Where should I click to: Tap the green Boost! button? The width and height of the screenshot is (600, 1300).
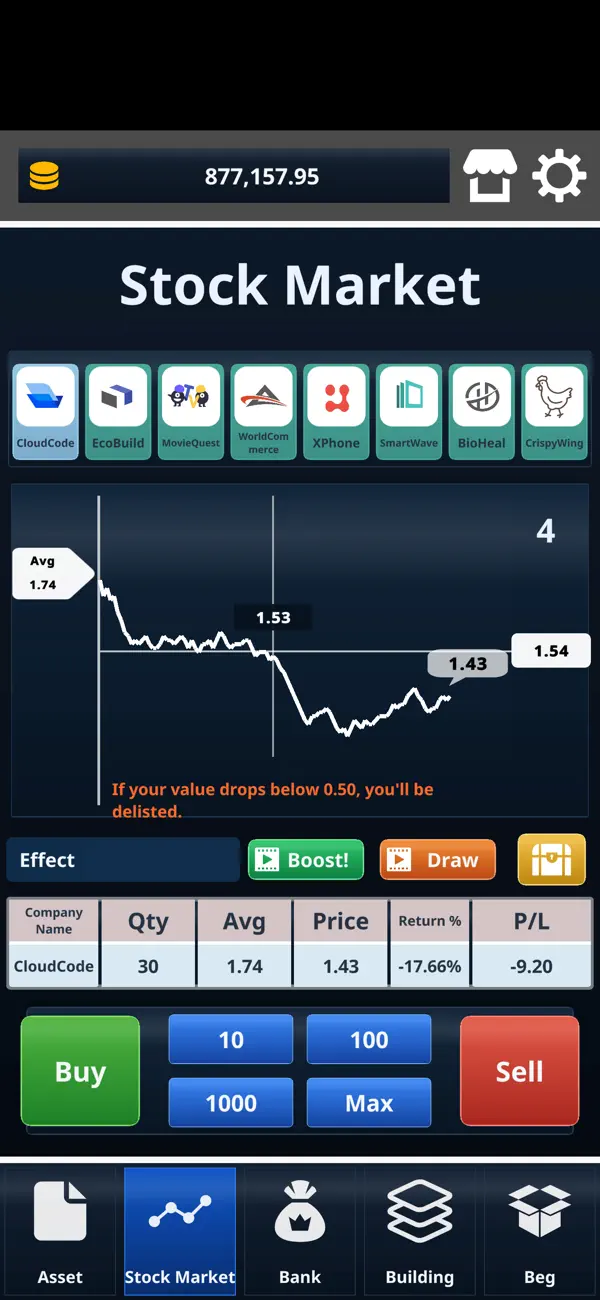[x=306, y=860]
